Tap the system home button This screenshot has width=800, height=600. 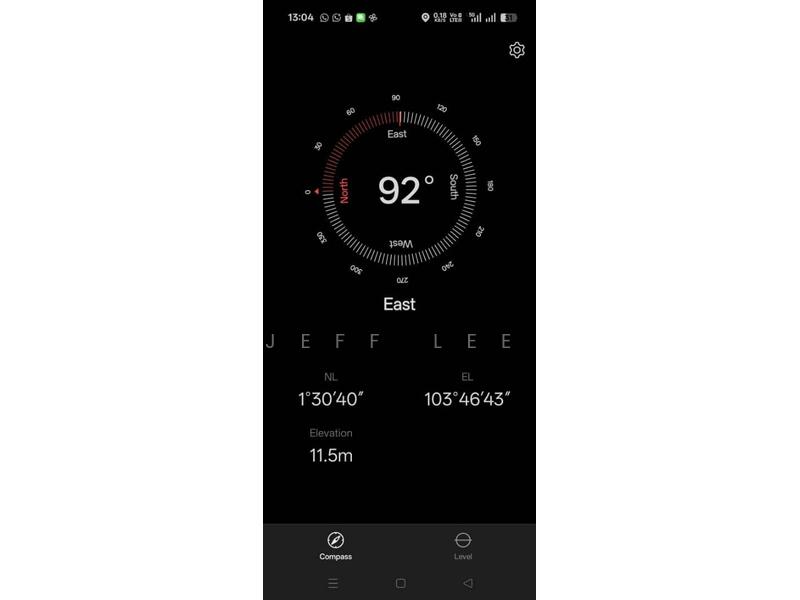400,583
